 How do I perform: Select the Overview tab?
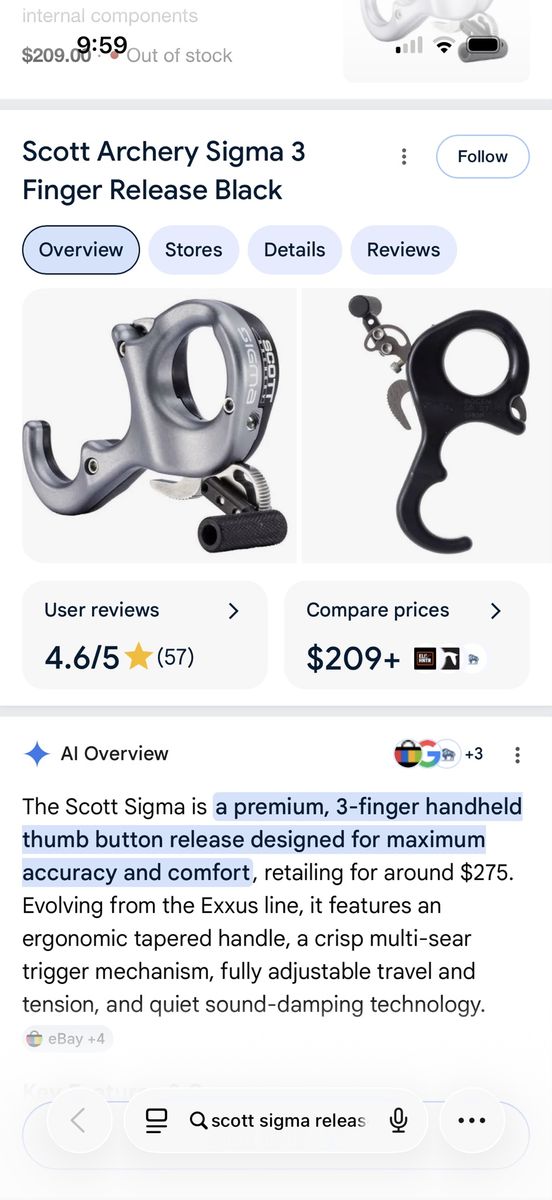pyautogui.click(x=81, y=250)
